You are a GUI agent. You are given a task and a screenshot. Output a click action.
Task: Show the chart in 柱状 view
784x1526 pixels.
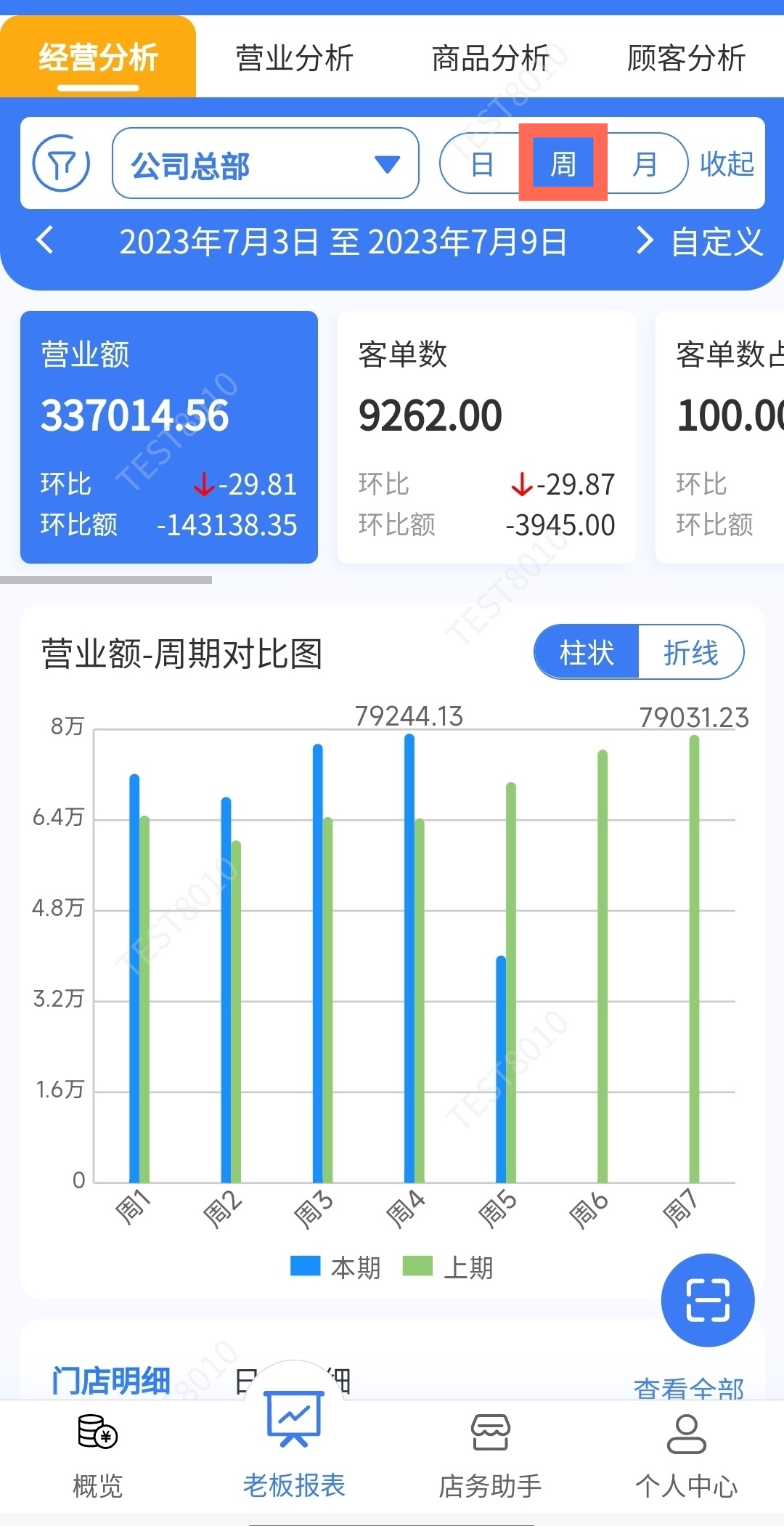[587, 652]
